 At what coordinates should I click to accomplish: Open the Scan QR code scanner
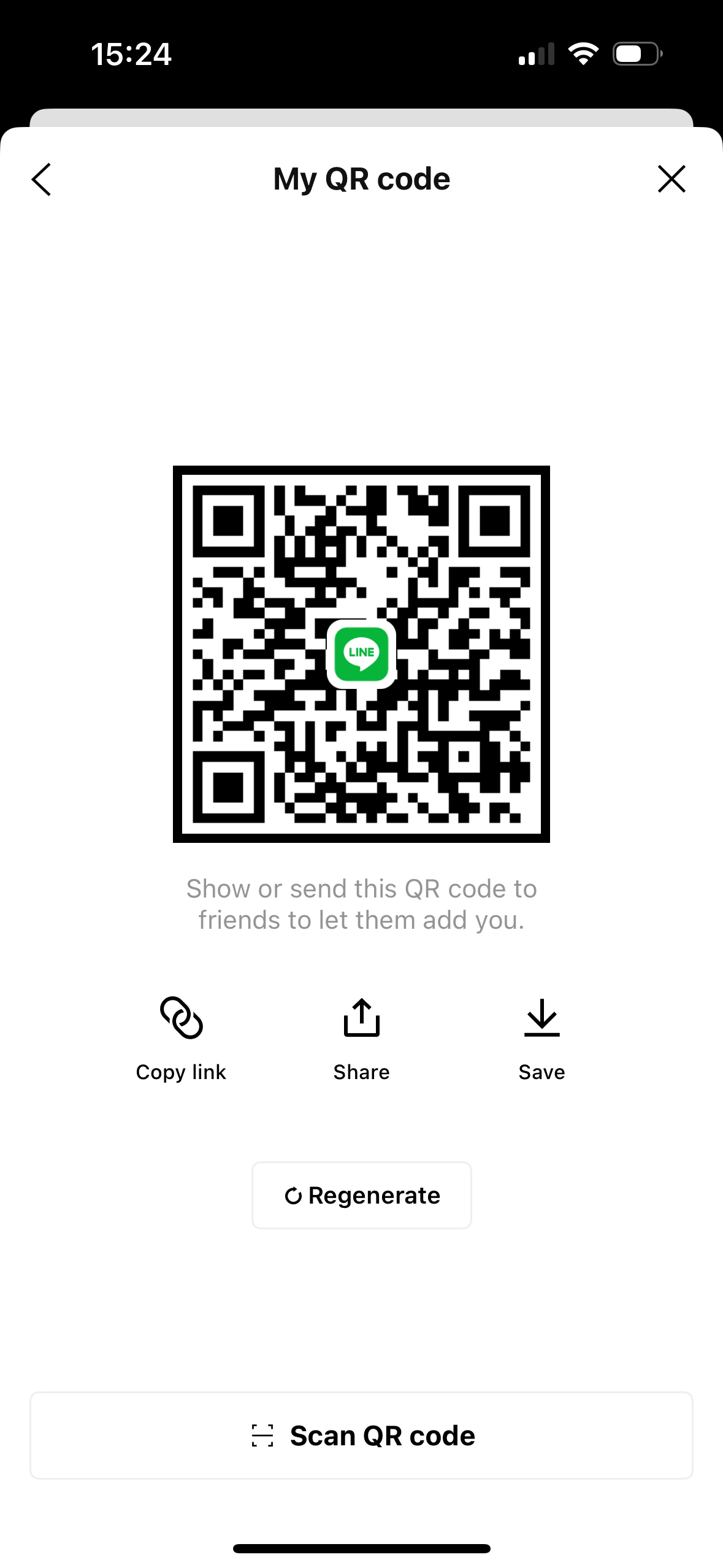tap(361, 1435)
